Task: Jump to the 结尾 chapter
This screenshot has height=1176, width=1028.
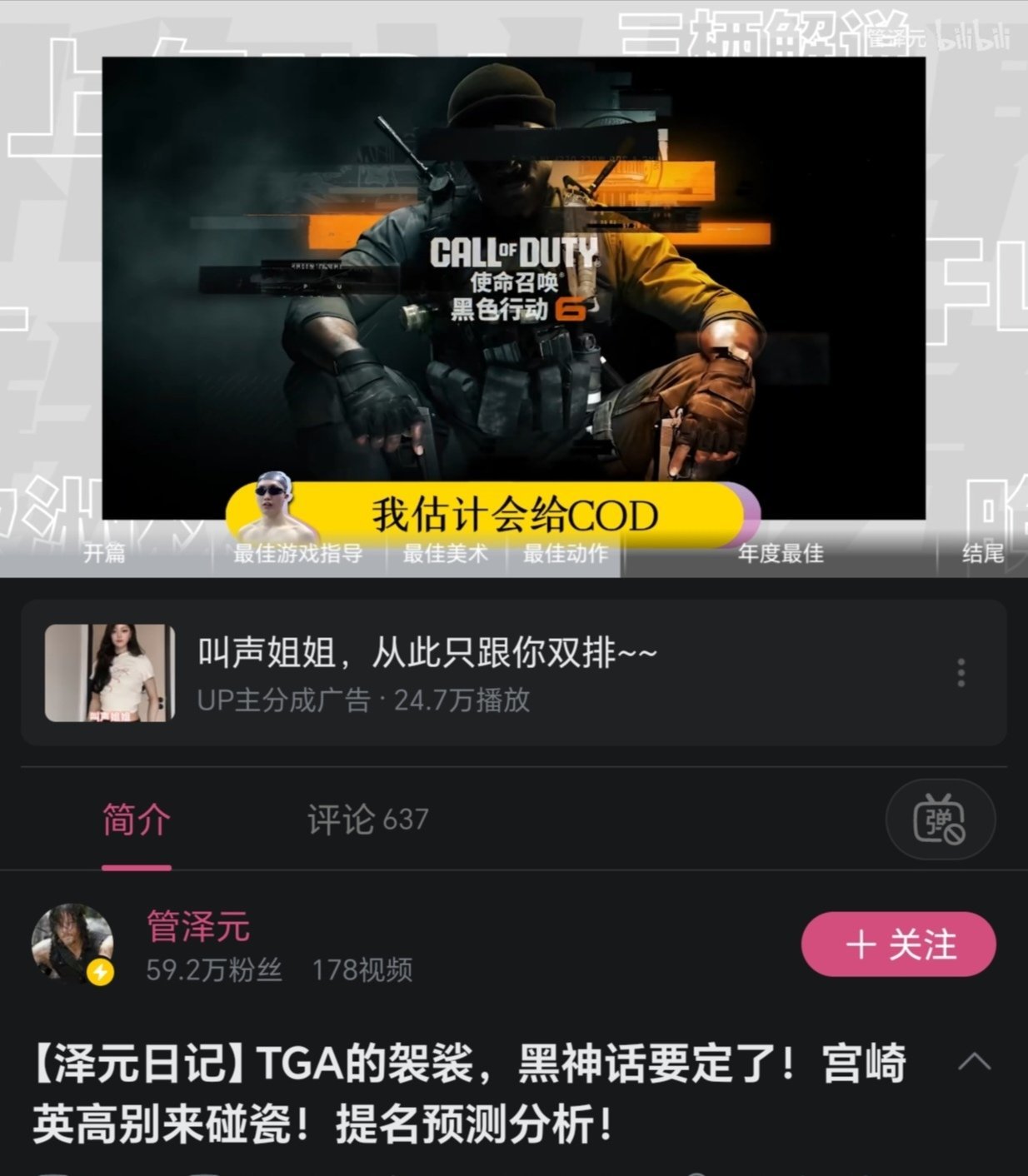Action: point(983,553)
